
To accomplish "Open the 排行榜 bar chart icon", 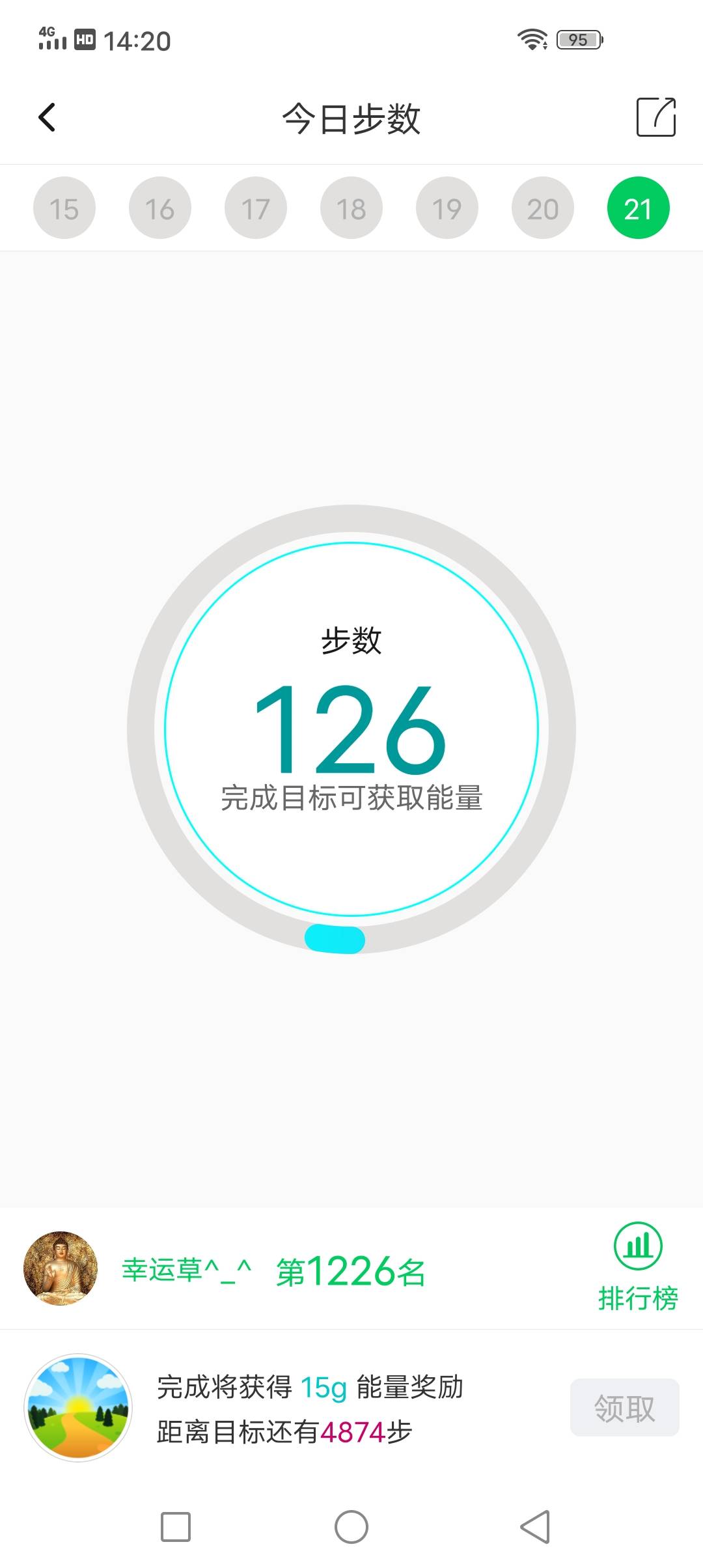I will 637,1246.
